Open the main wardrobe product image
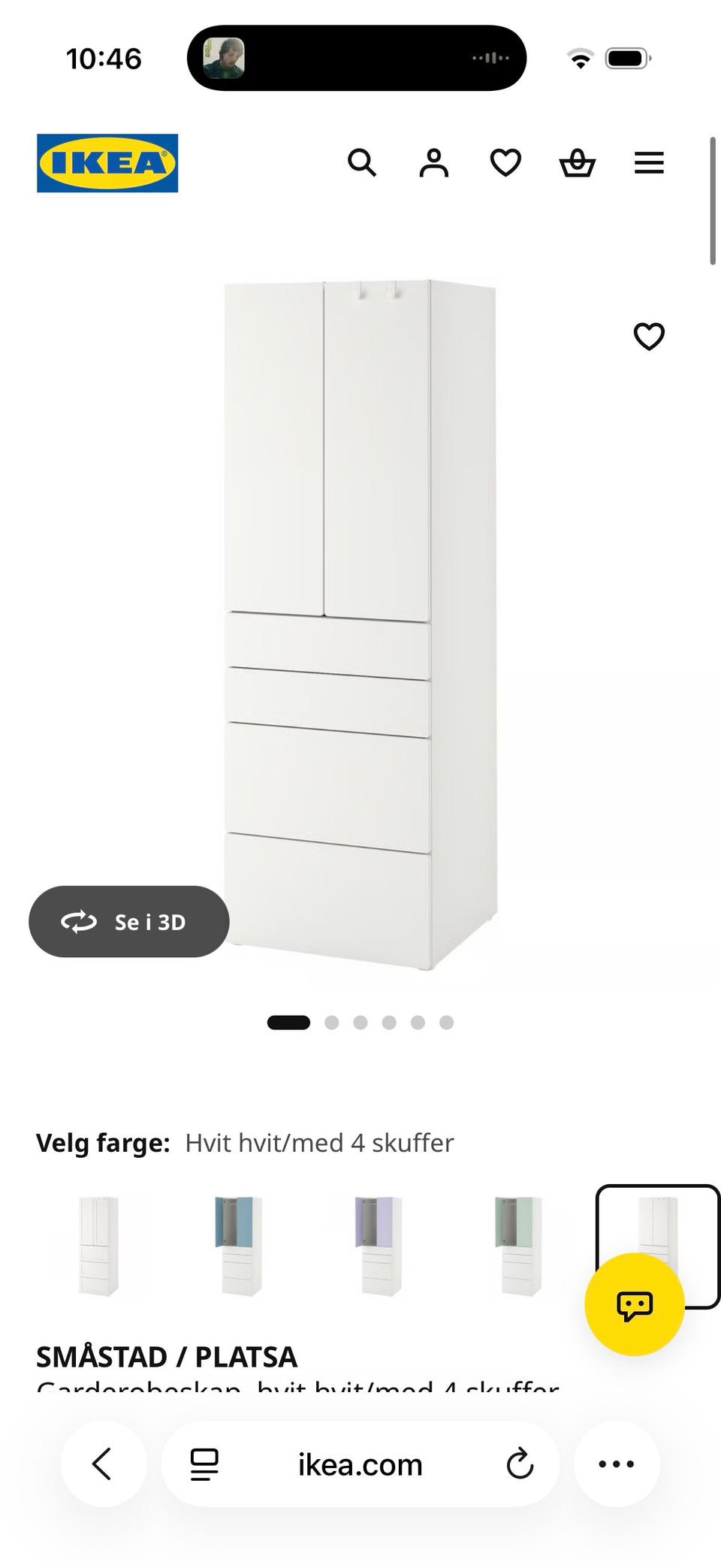The width and height of the screenshot is (721, 1568). [360, 625]
